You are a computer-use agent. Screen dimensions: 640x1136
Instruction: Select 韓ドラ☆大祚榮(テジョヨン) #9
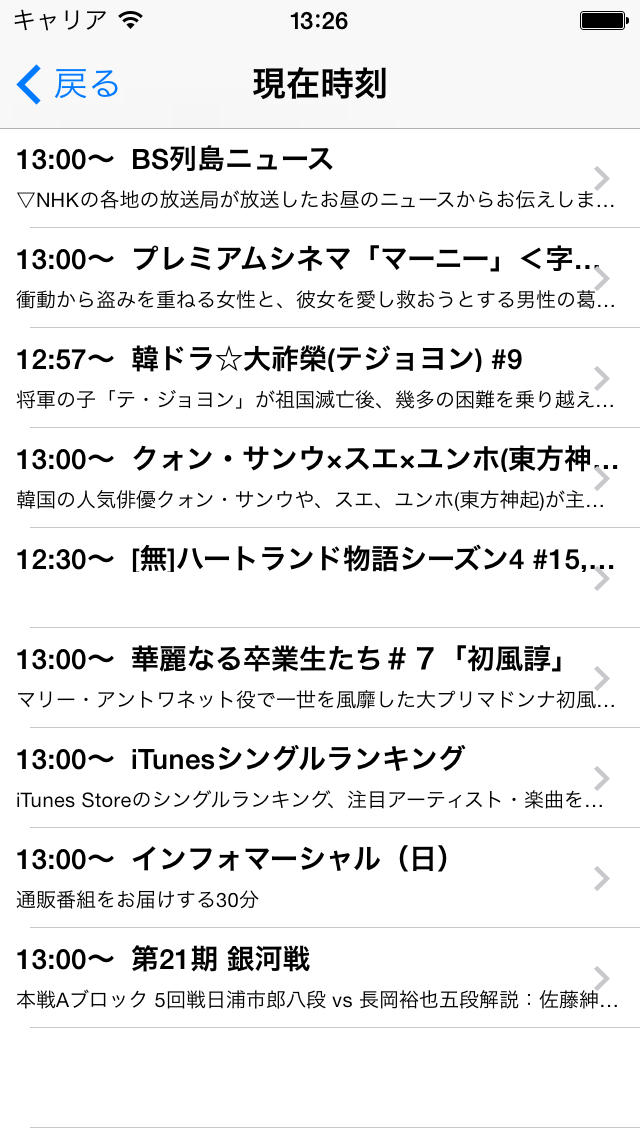point(320,378)
